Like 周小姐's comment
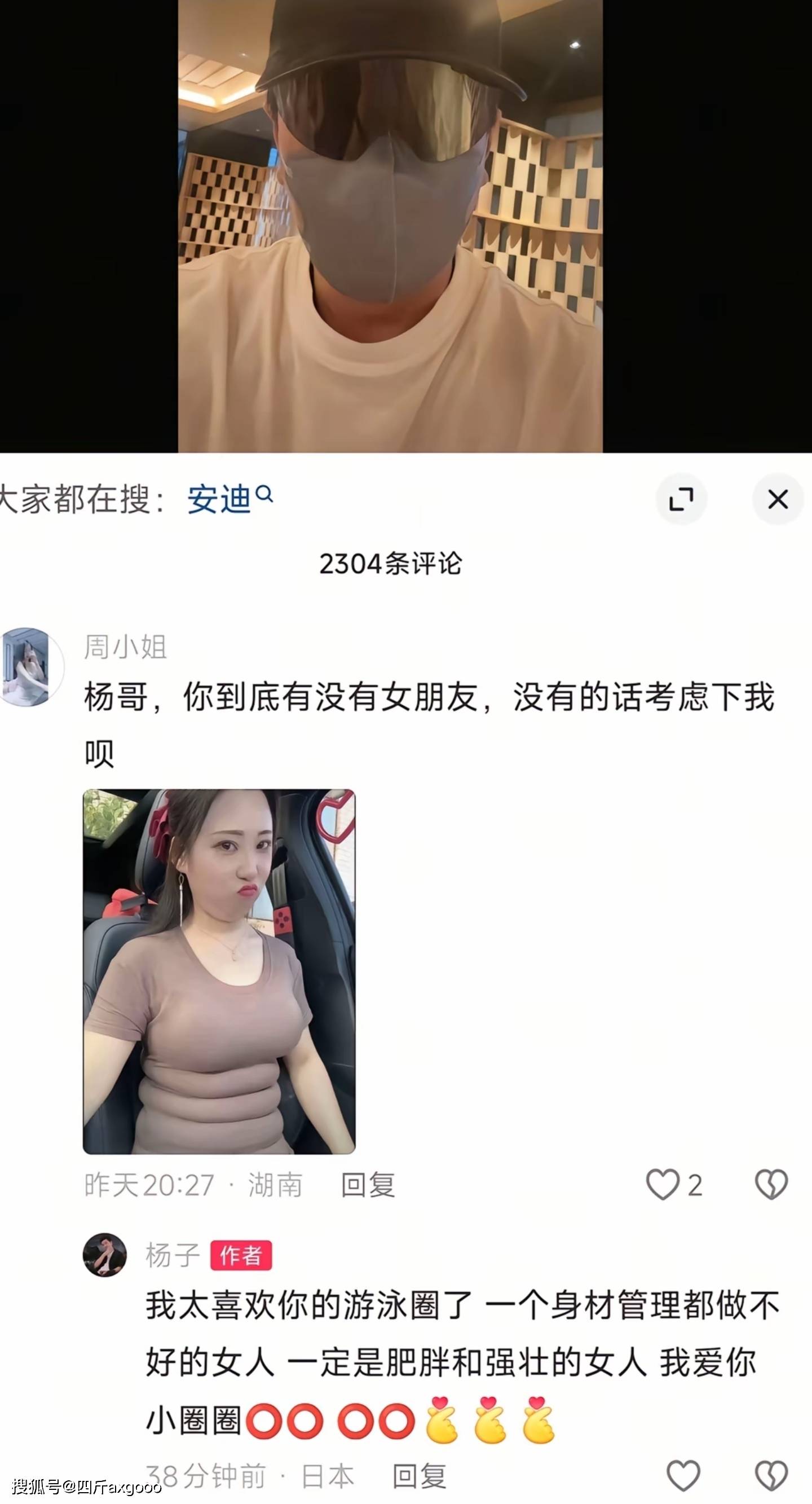 coord(663,1185)
